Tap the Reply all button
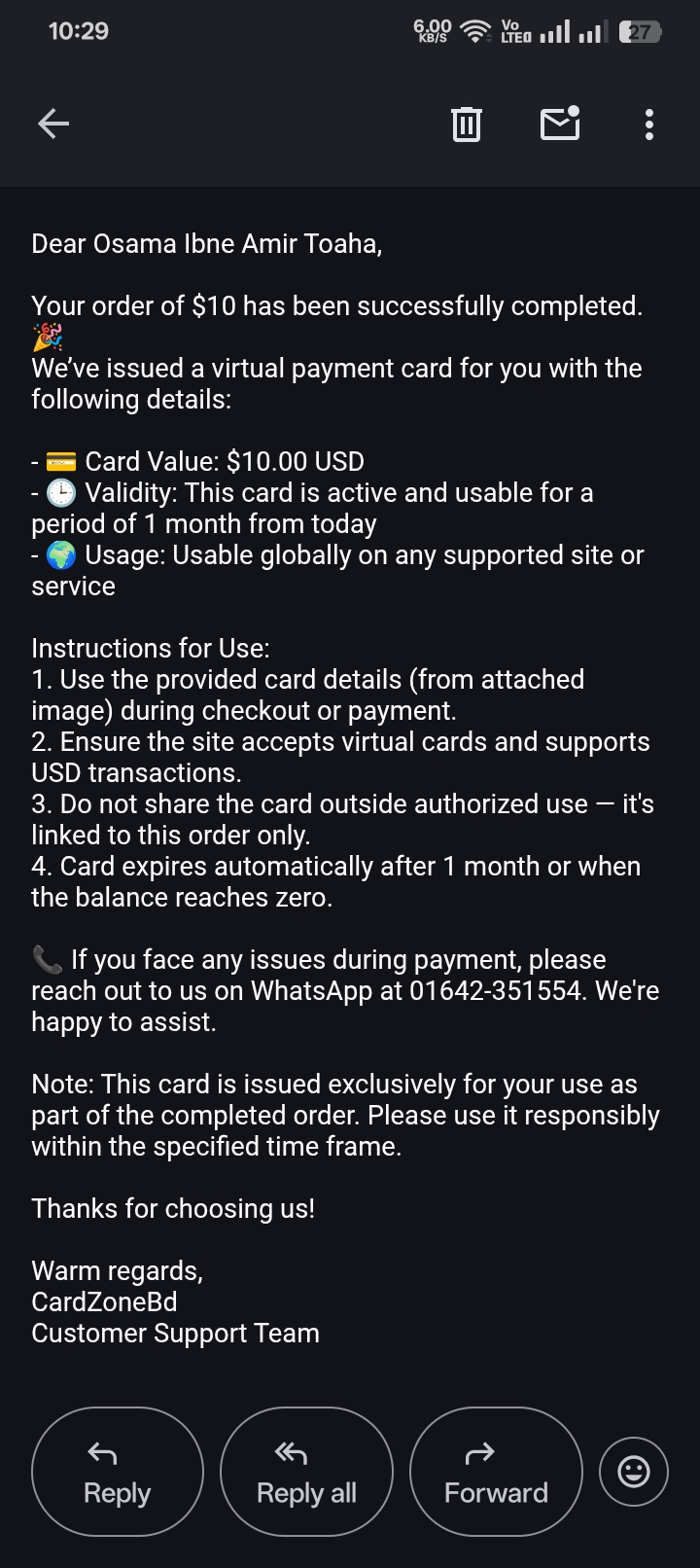Viewport: 700px width, 1568px height. [x=306, y=1472]
